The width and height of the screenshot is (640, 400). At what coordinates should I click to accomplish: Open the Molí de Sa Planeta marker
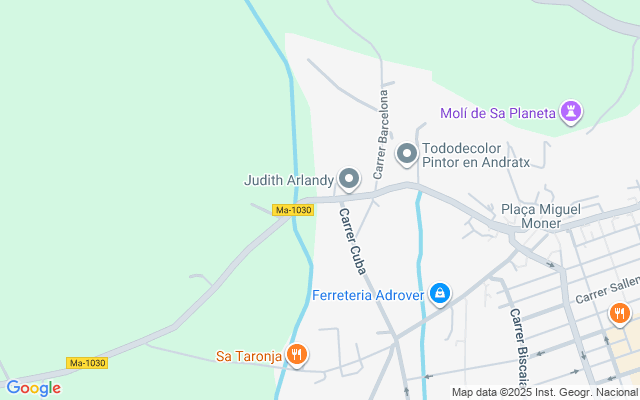[571, 112]
